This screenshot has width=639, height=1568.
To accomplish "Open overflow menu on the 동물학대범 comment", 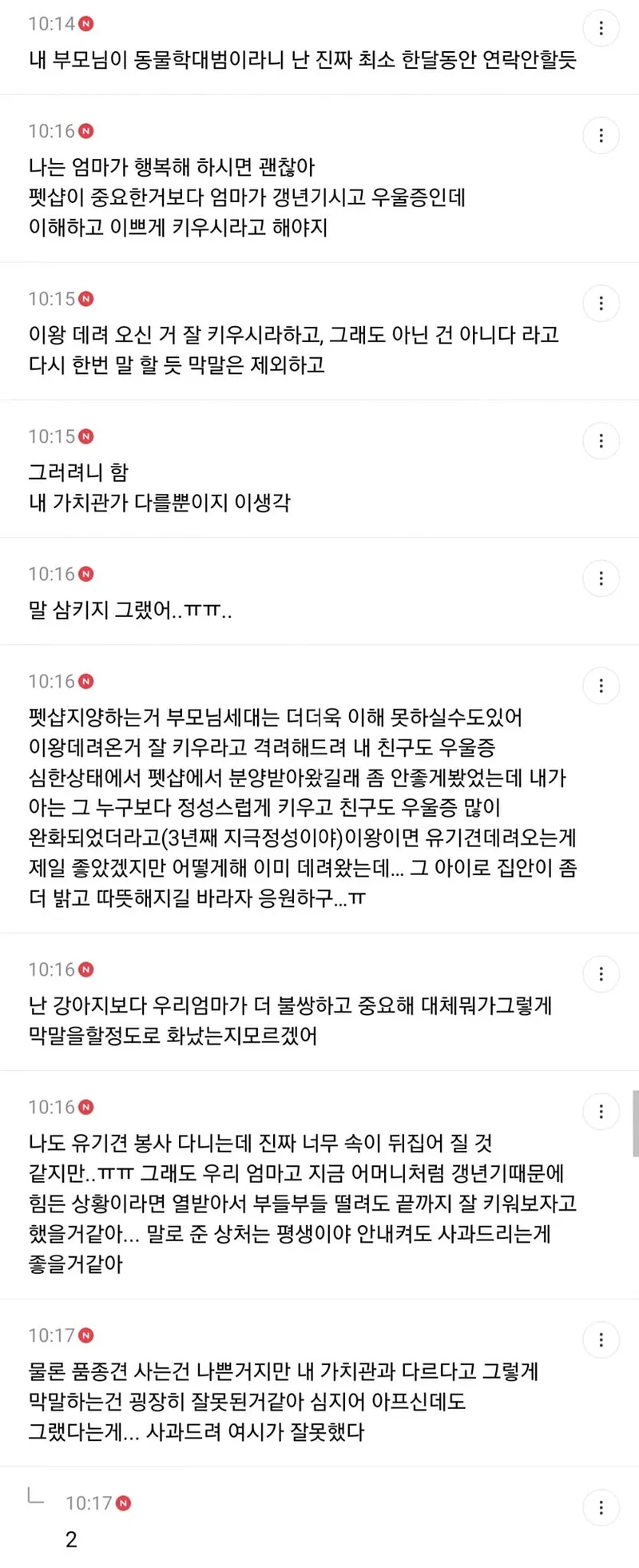I will 601,30.
